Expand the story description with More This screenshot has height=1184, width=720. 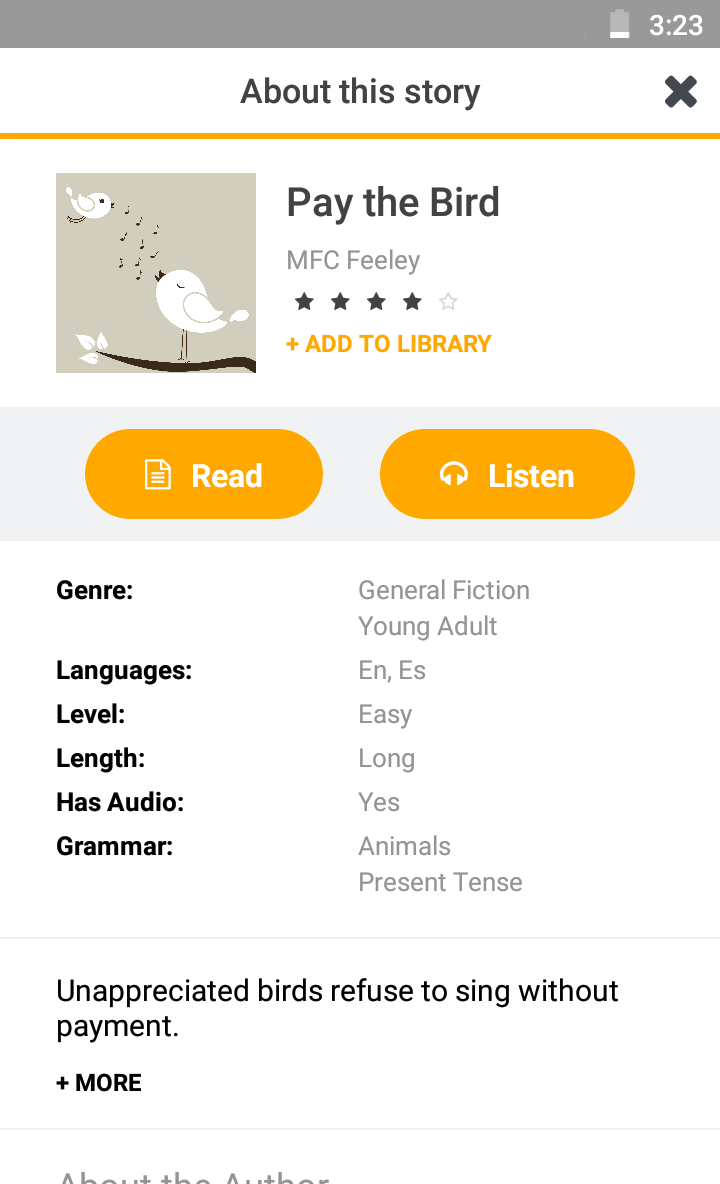[99, 1083]
